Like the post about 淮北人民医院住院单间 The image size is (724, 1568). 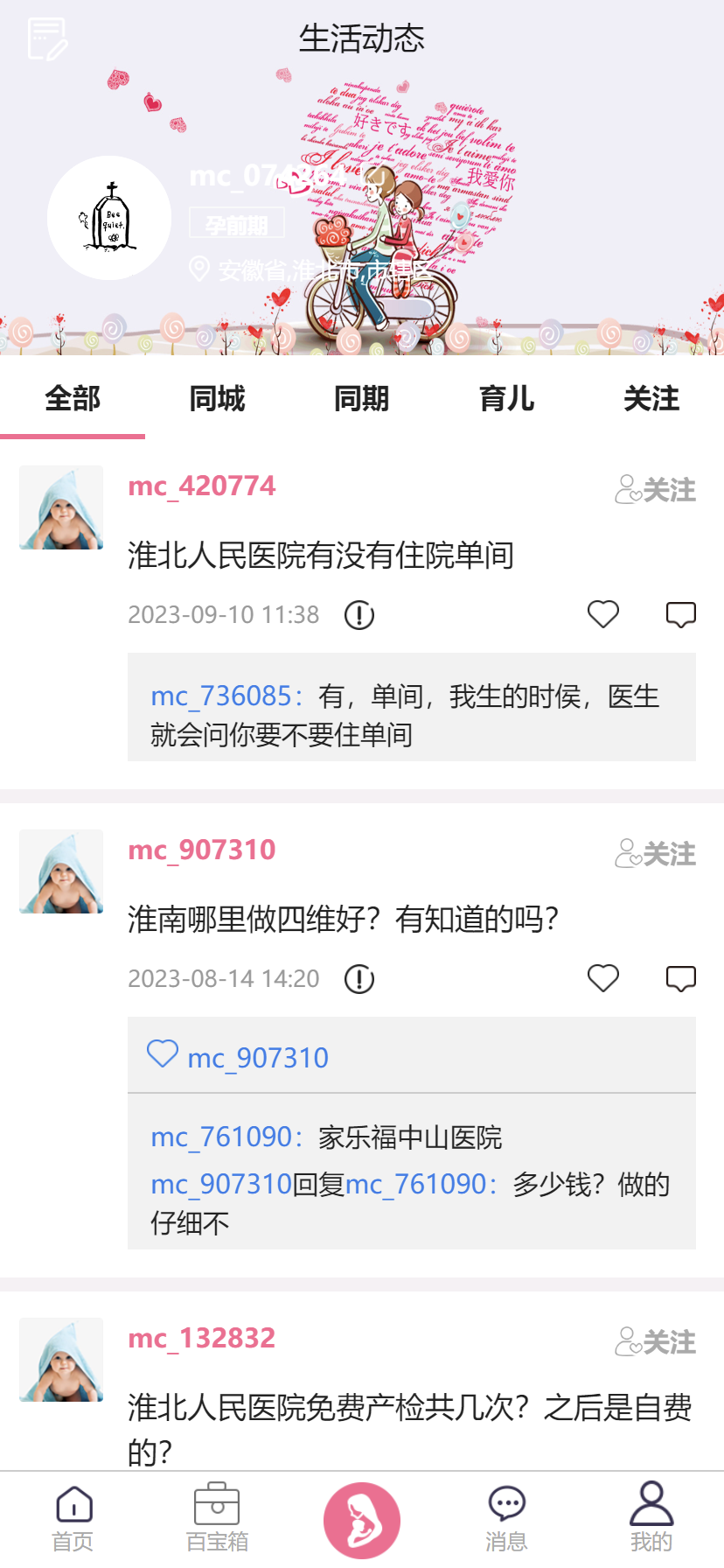tap(603, 614)
